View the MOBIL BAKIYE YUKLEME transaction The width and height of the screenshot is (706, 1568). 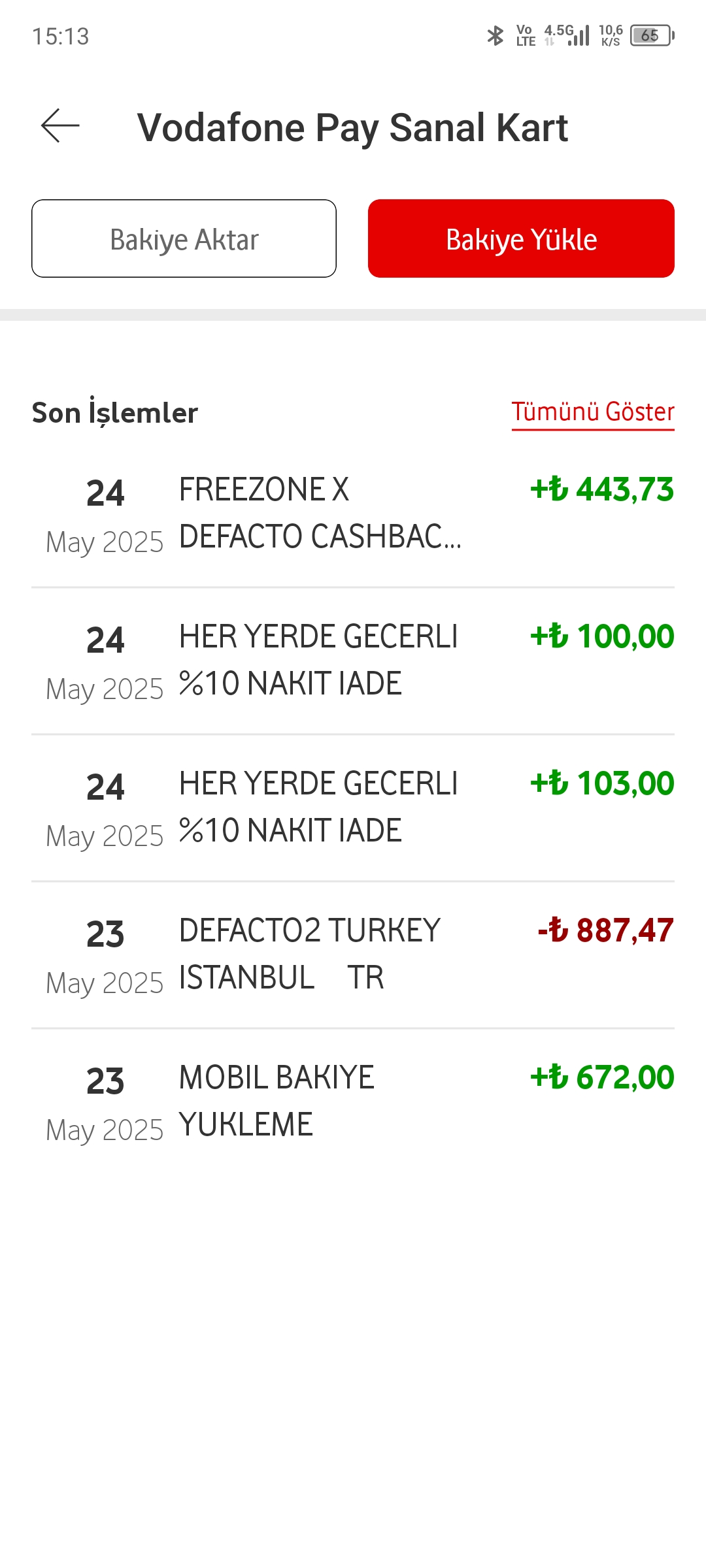coord(353,1102)
